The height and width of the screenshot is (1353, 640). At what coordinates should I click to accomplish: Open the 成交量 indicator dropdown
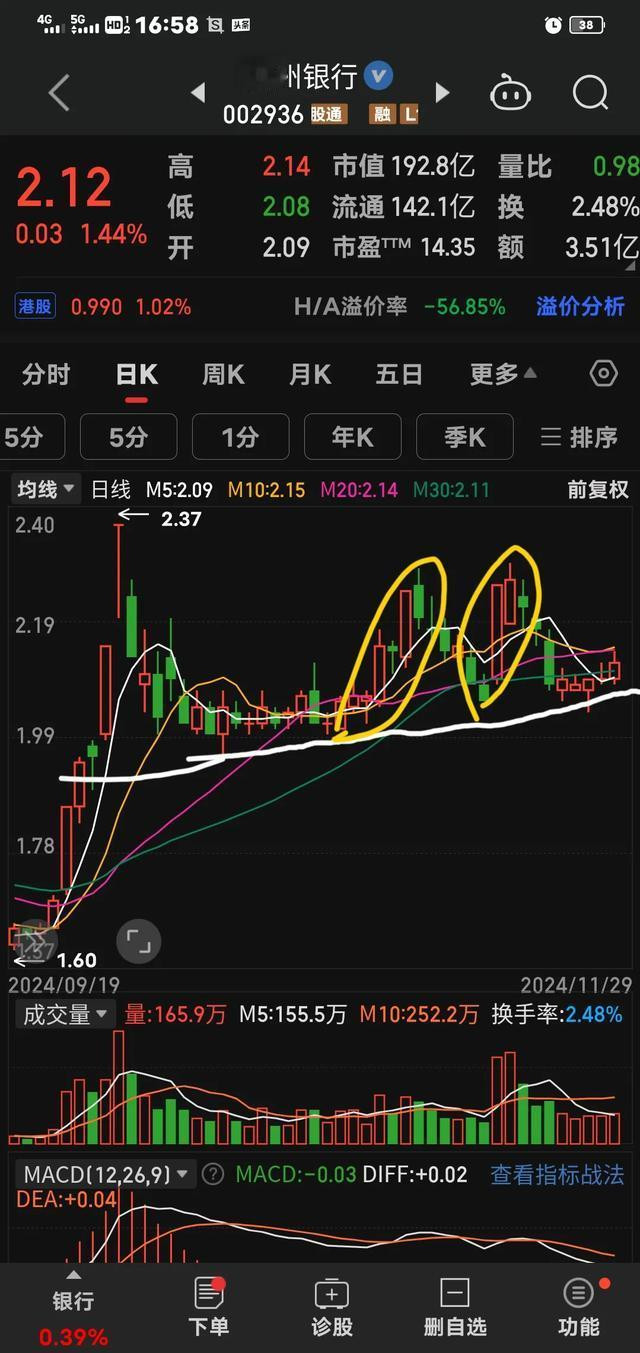[64, 1015]
